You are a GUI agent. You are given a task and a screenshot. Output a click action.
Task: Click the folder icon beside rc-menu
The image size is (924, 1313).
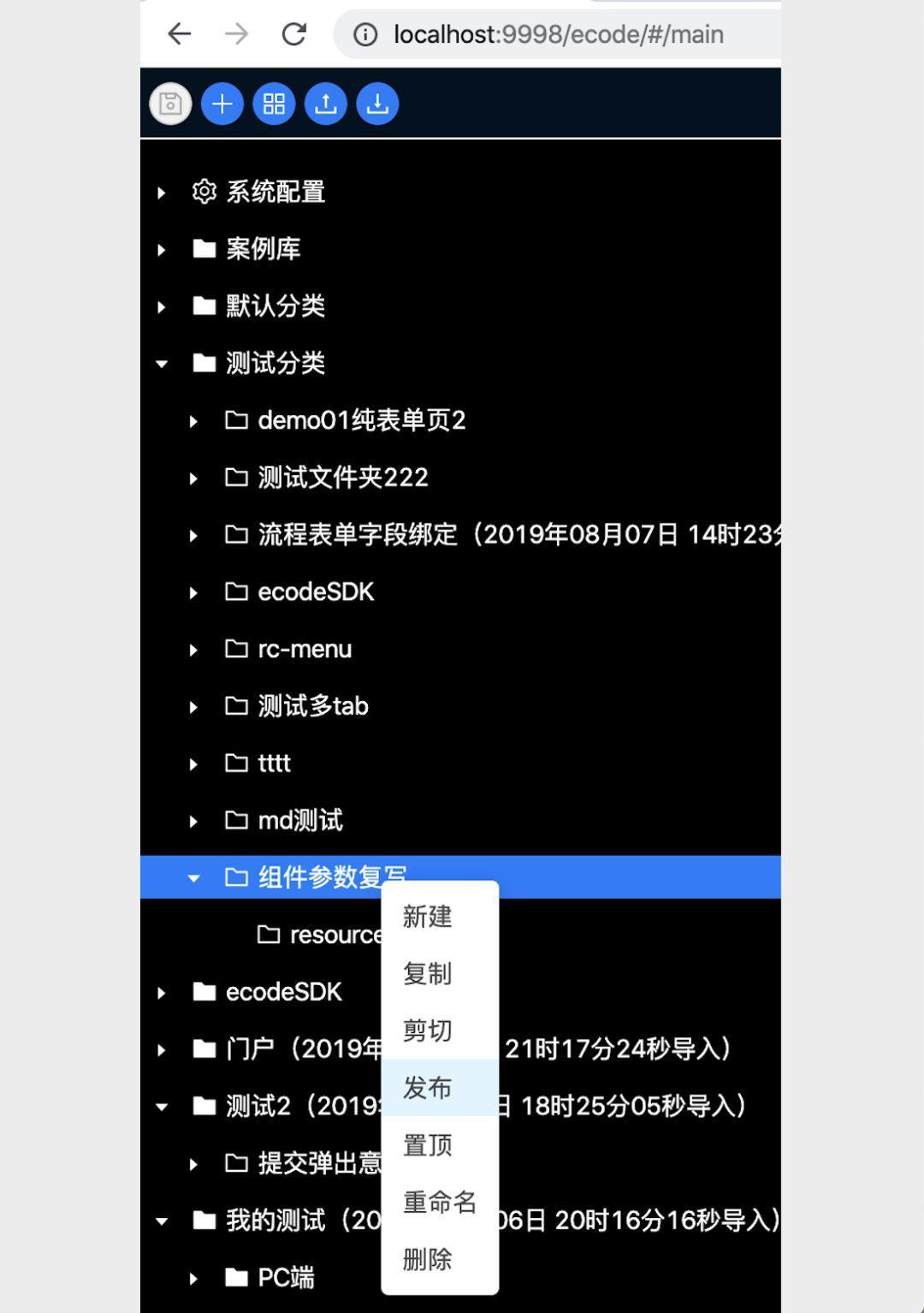(x=237, y=649)
